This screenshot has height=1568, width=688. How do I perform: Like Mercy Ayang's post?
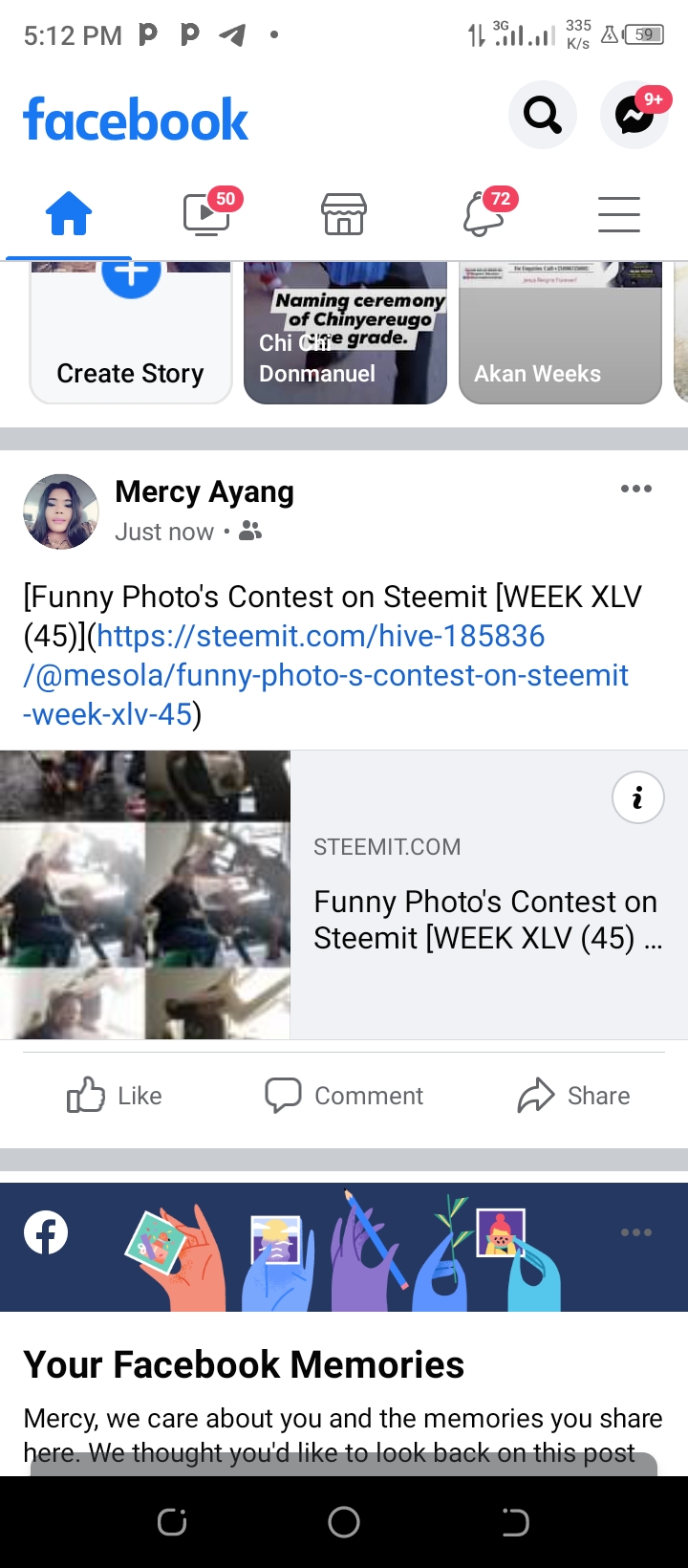point(115,1096)
